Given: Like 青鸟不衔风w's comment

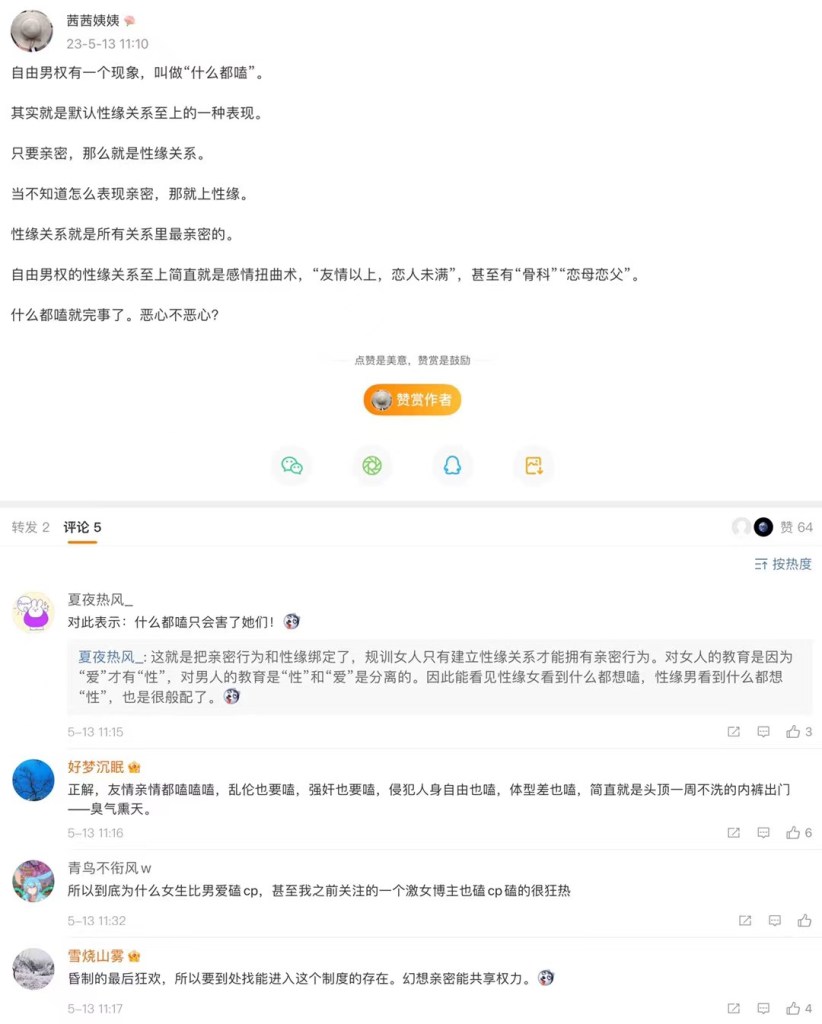Looking at the screenshot, I should pos(804,920).
